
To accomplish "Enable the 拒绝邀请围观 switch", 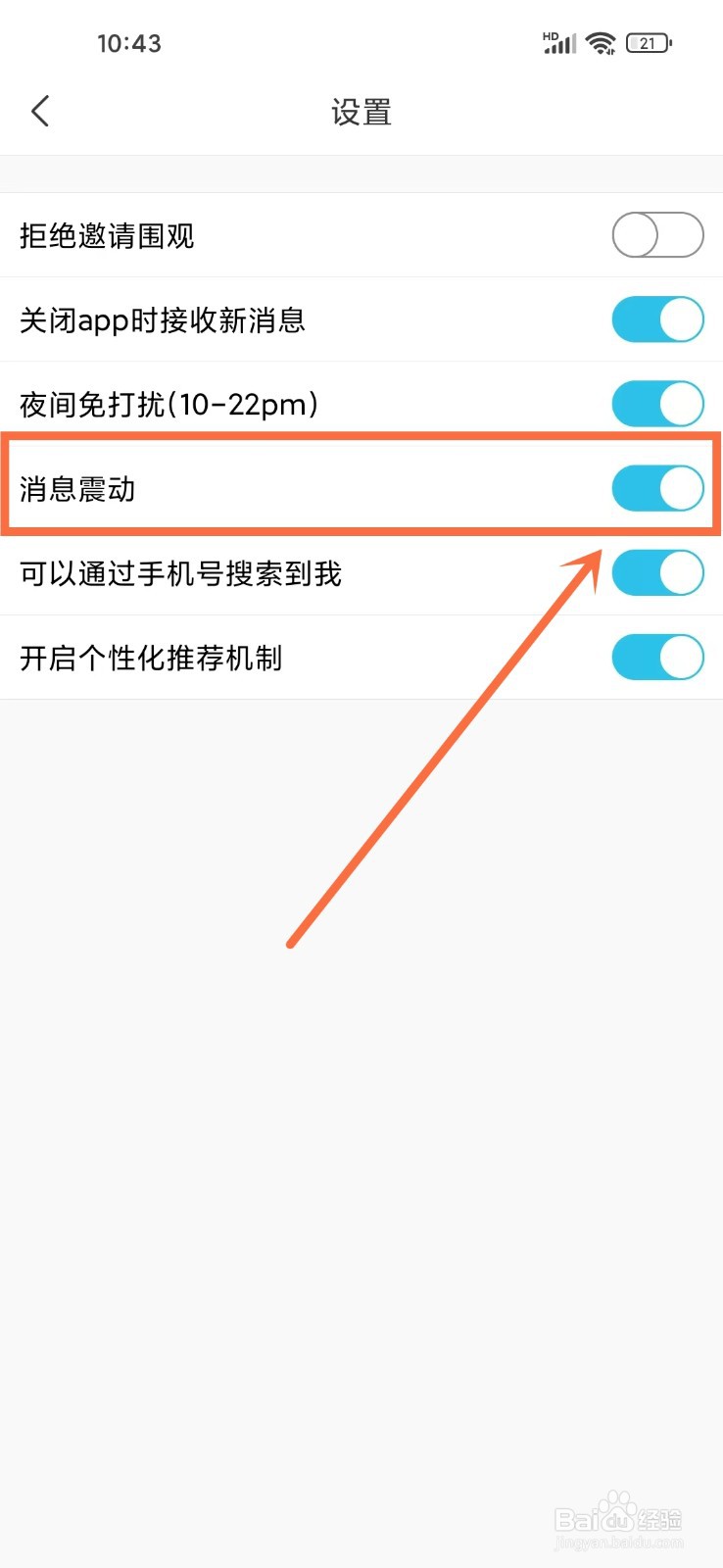I will [x=657, y=235].
